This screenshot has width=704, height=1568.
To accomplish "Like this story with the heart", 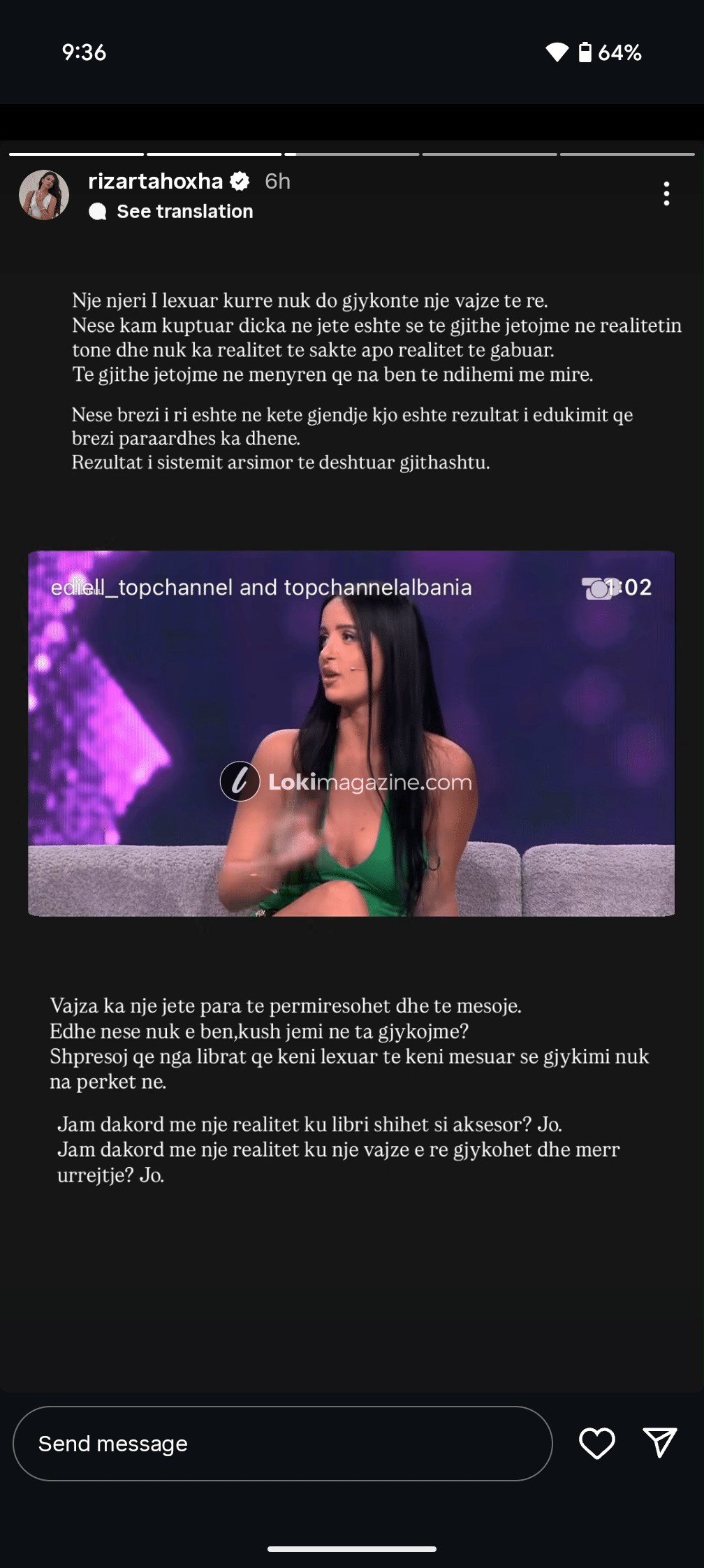I will (x=597, y=1443).
